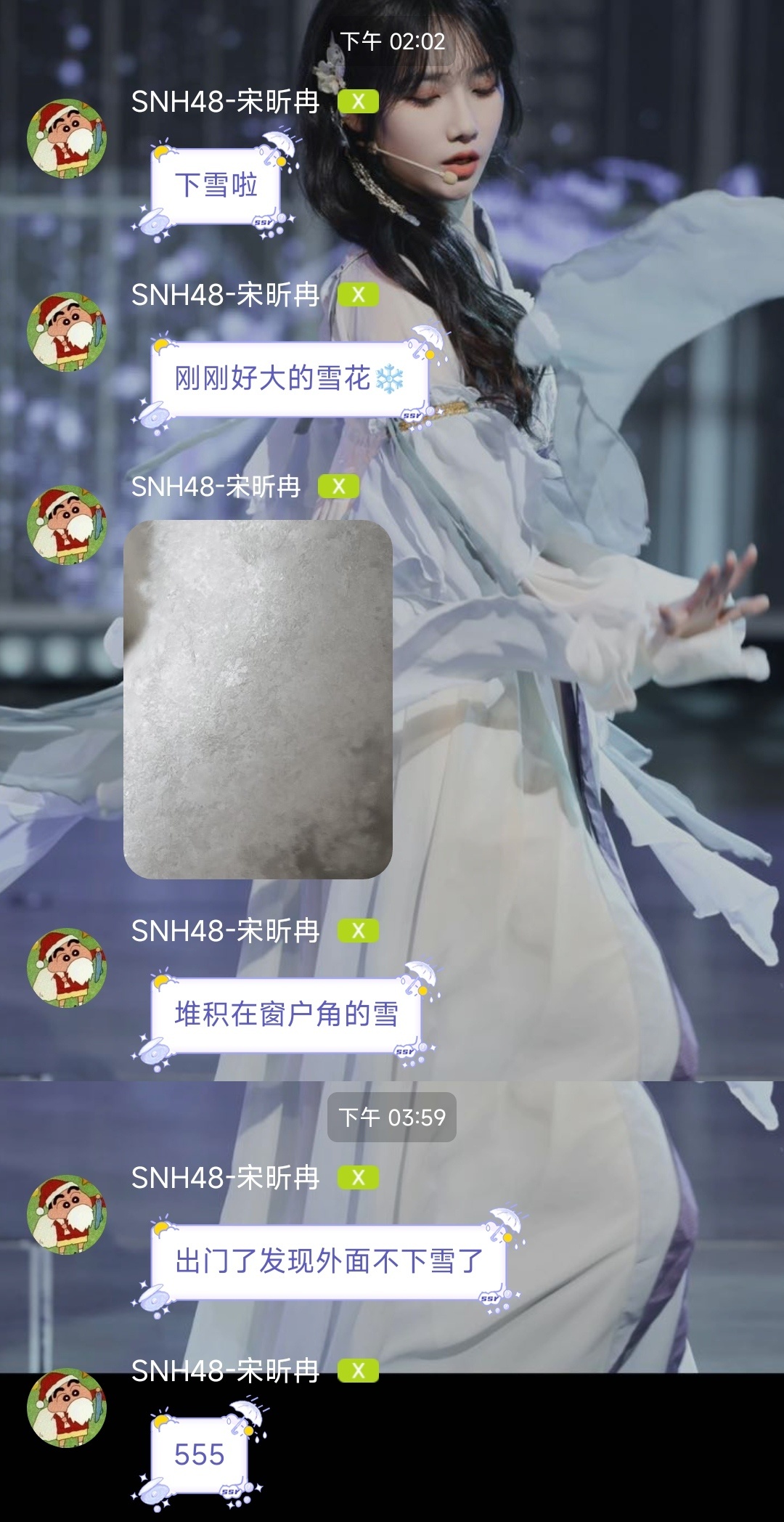The image size is (784, 1522).
Task: Open the snow photo in the chat
Action: [x=258, y=699]
